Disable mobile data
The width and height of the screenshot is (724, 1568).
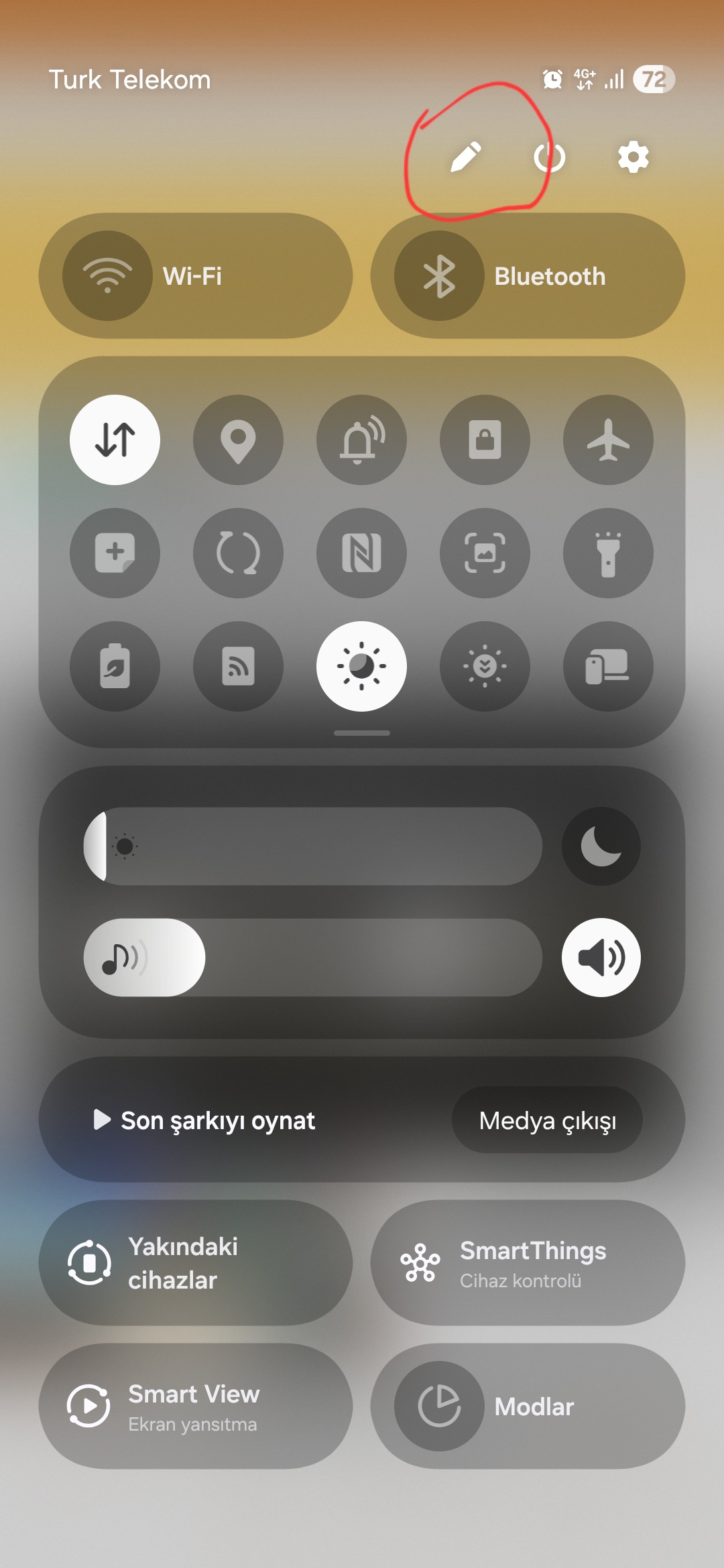pos(115,440)
